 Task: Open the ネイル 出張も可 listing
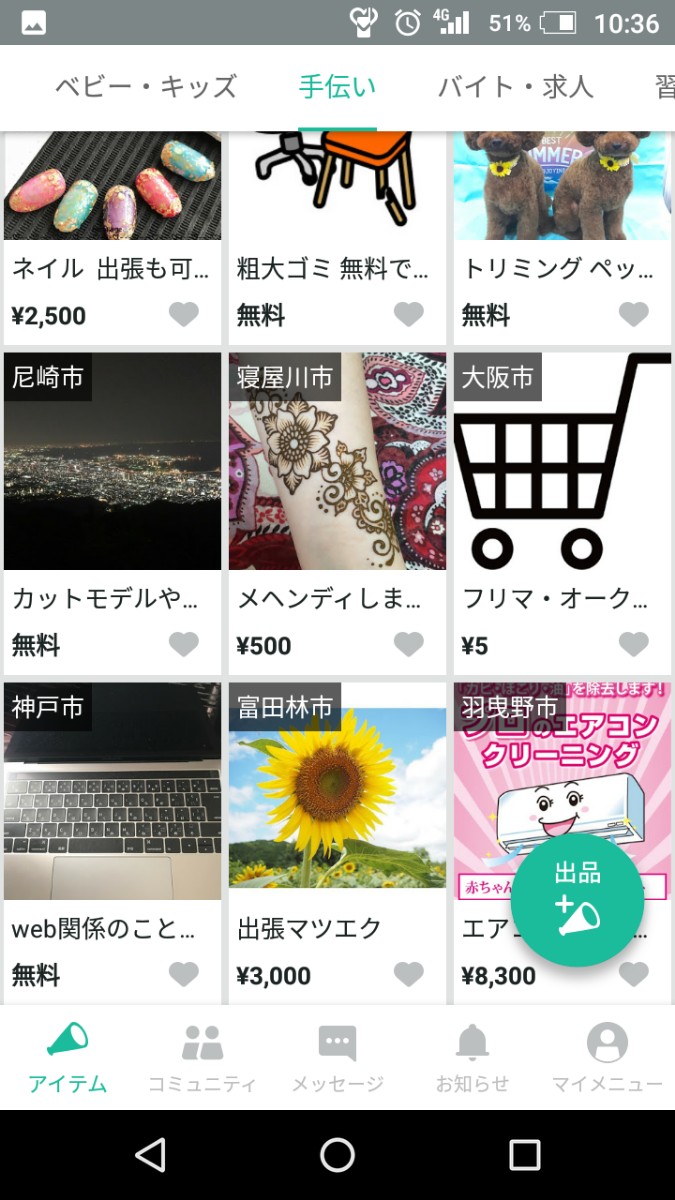112,268
